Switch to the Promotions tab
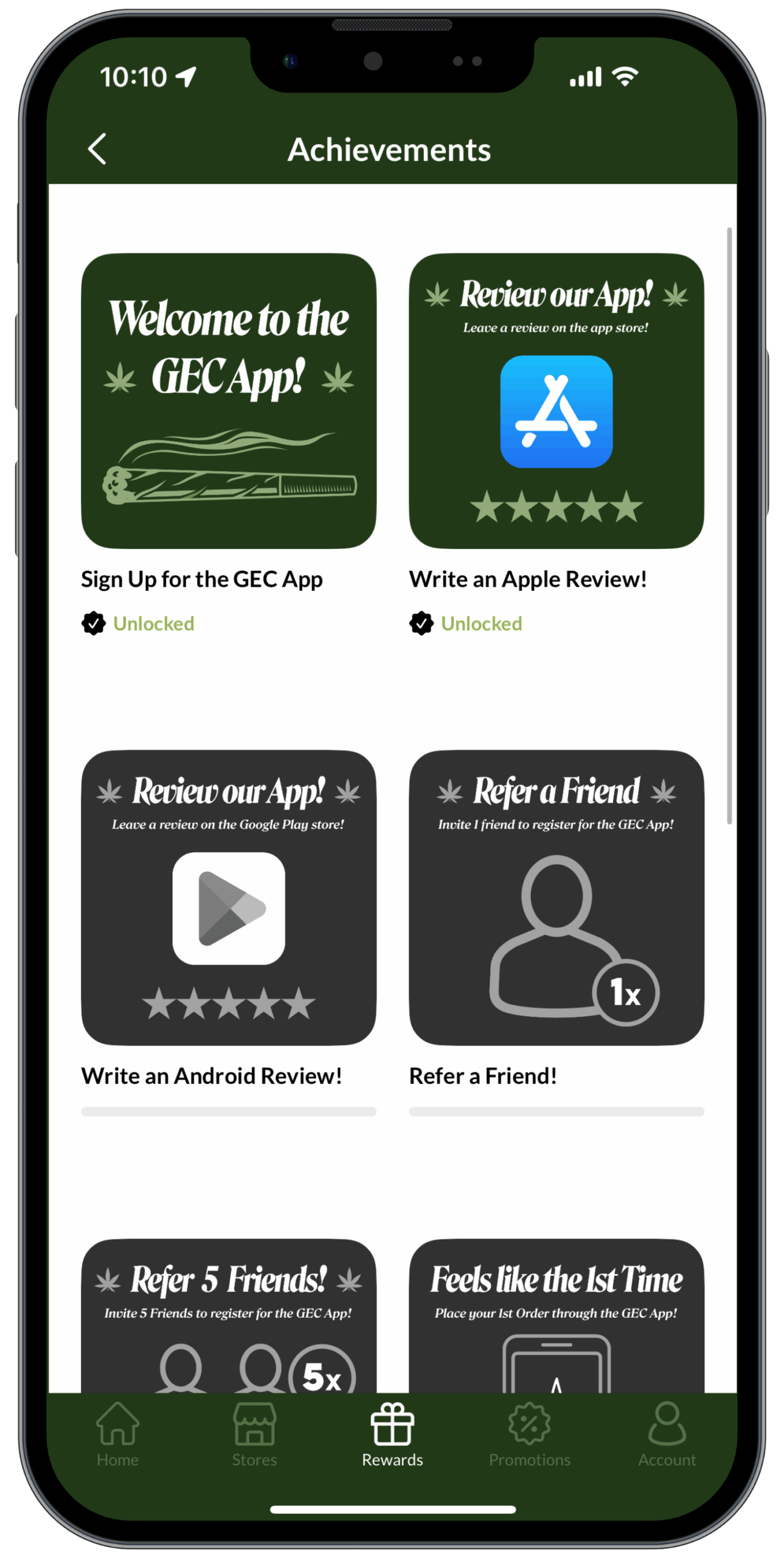 (529, 1434)
